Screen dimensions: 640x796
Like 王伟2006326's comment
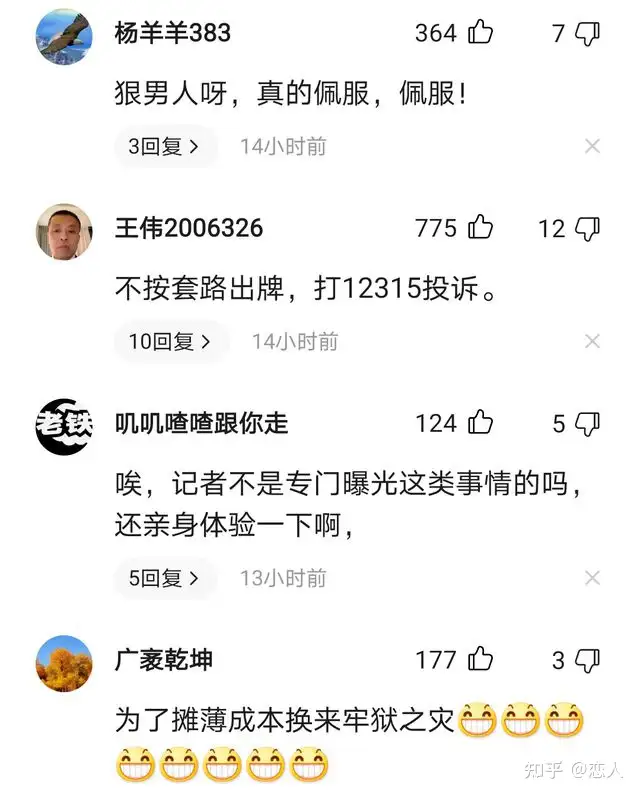(x=481, y=228)
